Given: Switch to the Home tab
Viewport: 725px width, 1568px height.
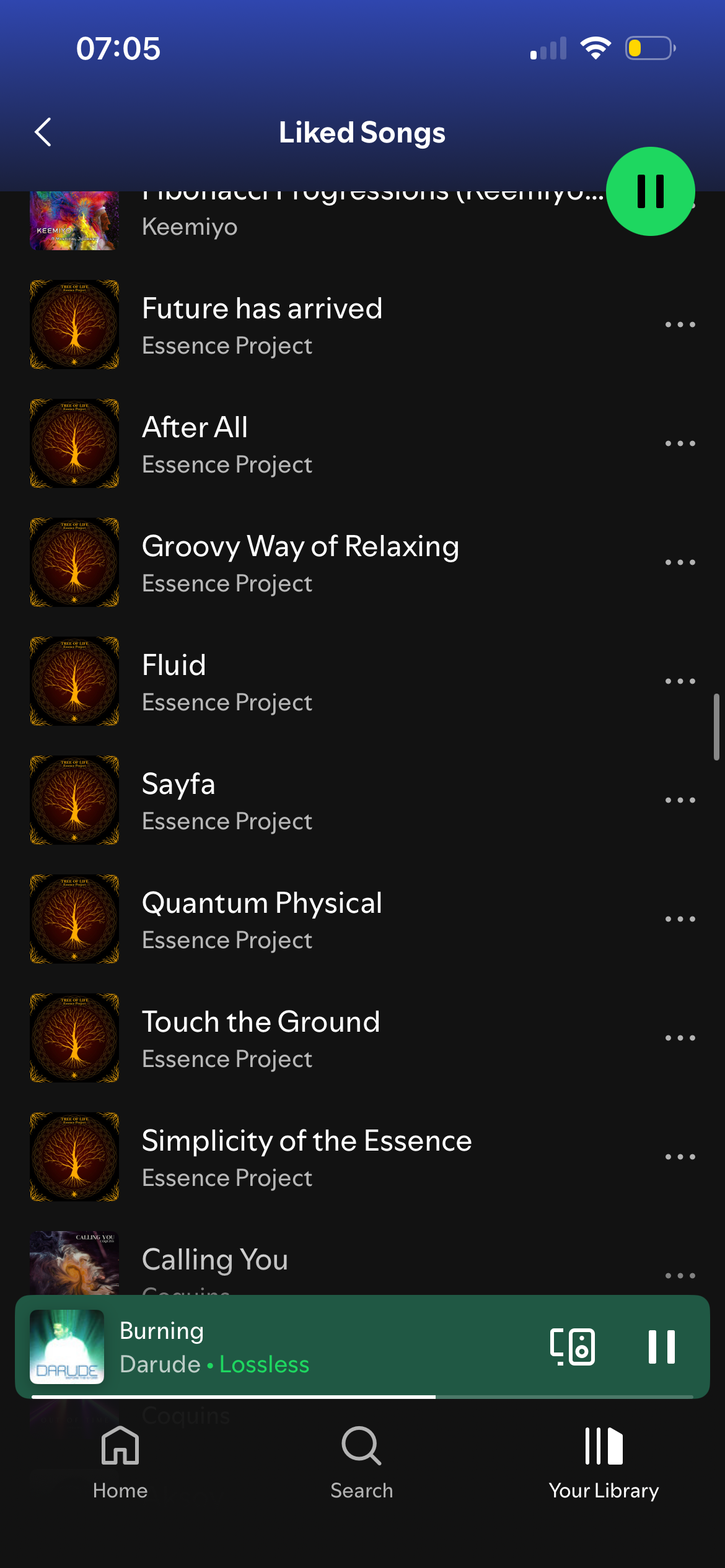Looking at the screenshot, I should [120, 1461].
